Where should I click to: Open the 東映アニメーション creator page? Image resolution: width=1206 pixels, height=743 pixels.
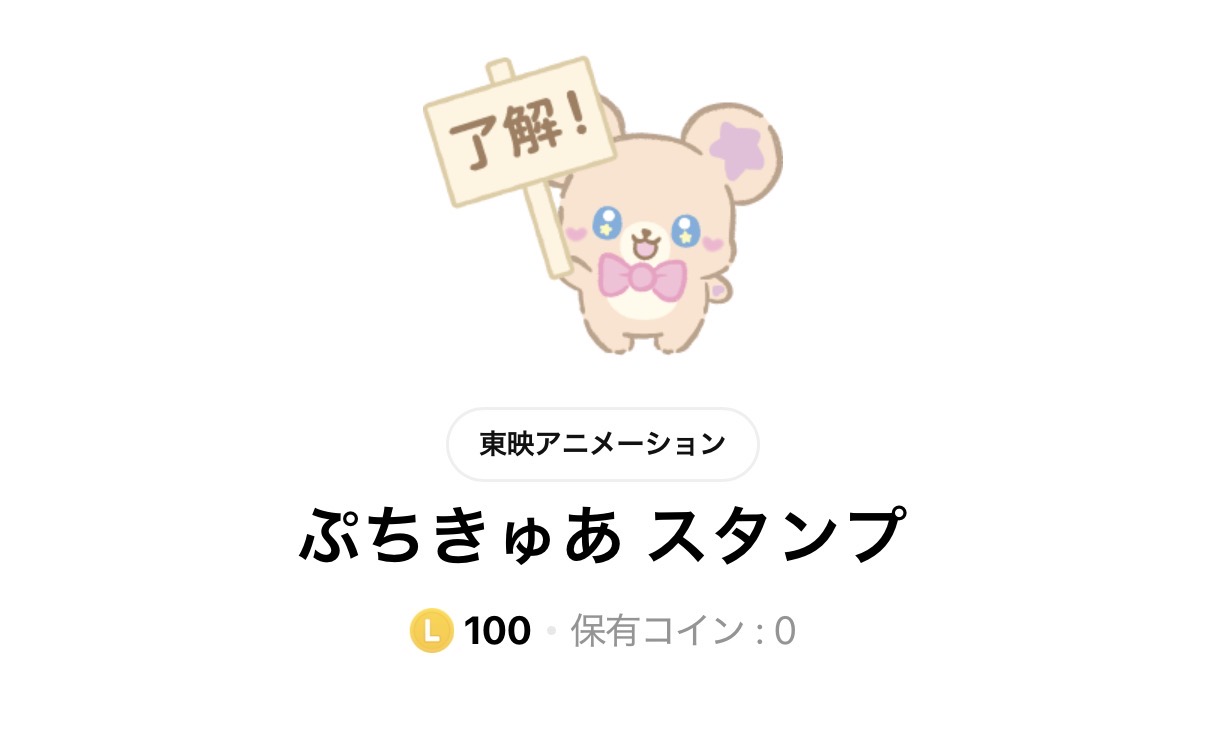pos(602,444)
